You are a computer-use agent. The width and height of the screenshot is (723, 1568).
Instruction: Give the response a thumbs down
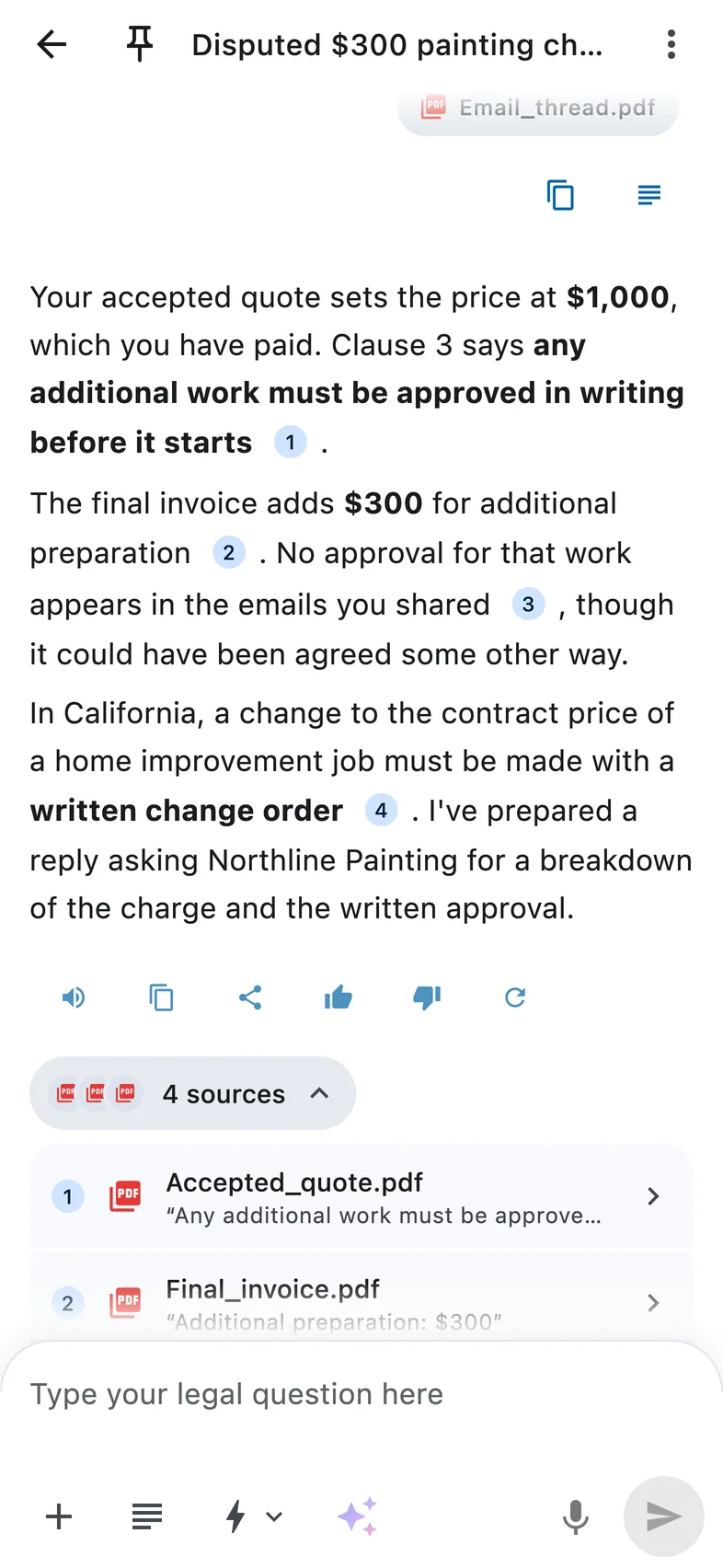pos(427,997)
